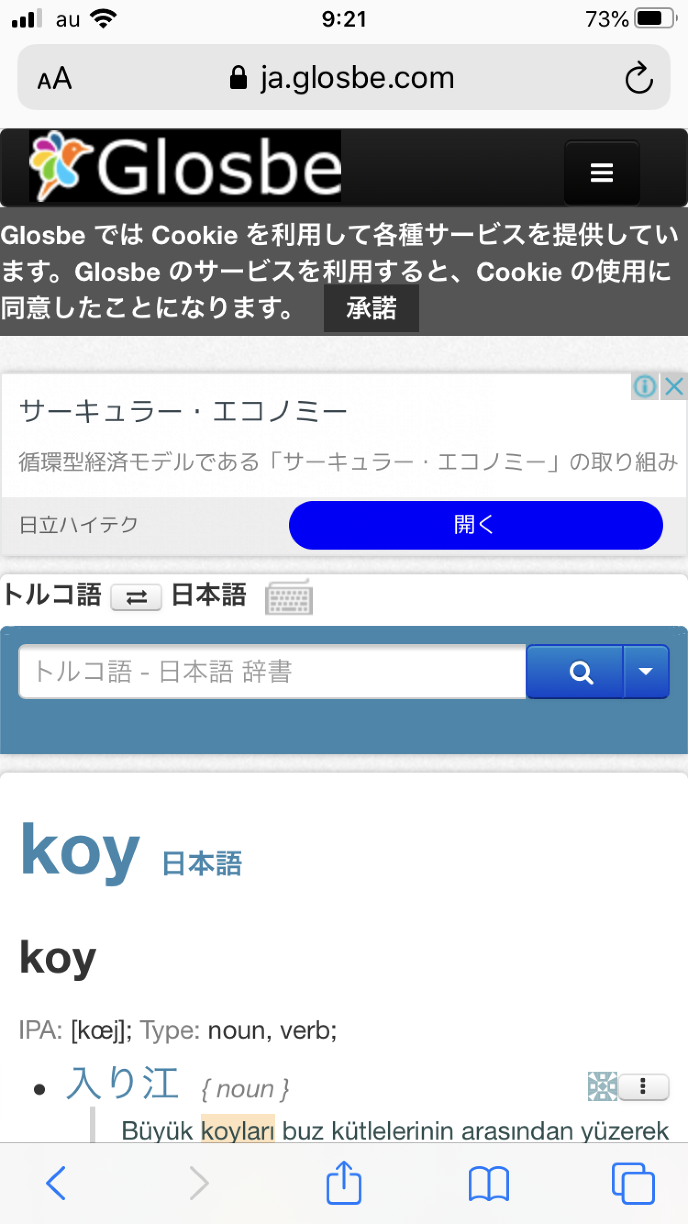This screenshot has height=1224, width=688.
Task: Open the 入り江 translation entry
Action: click(x=122, y=1084)
